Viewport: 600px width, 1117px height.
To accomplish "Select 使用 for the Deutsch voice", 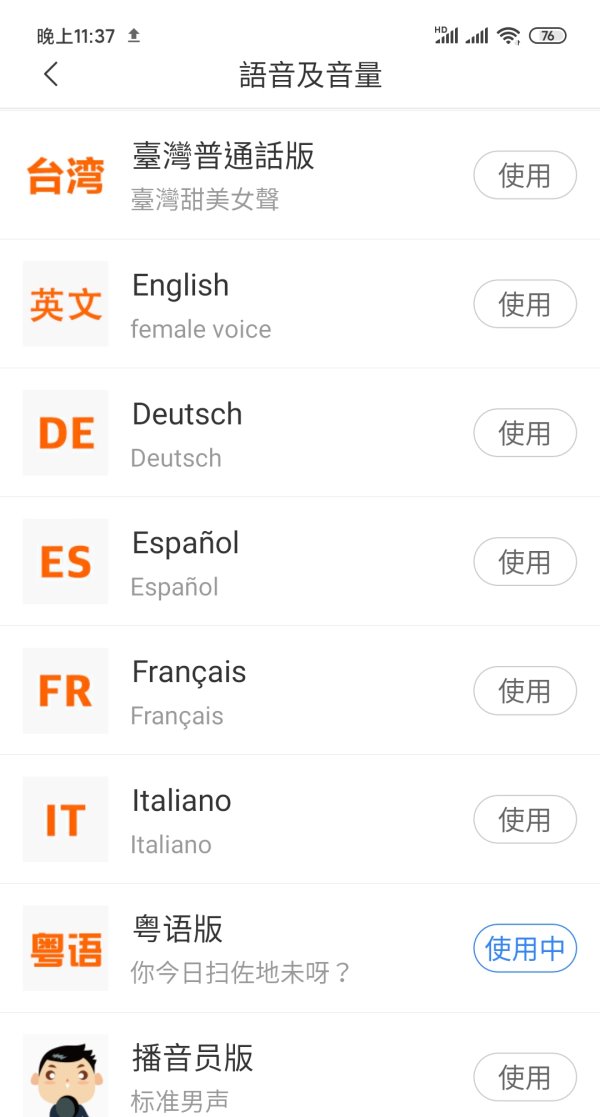I will [x=524, y=433].
